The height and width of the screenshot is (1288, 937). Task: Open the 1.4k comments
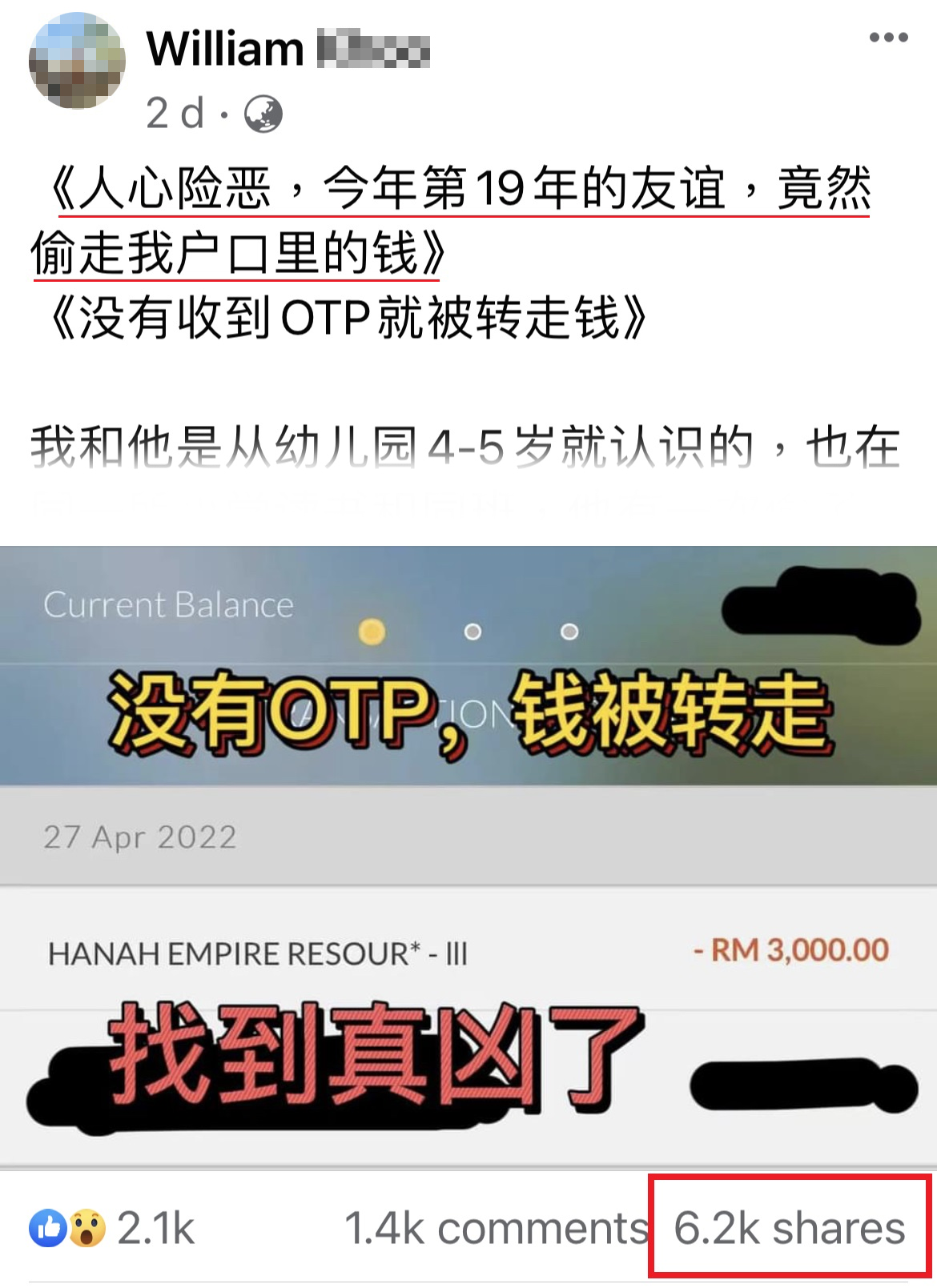coord(495,1229)
